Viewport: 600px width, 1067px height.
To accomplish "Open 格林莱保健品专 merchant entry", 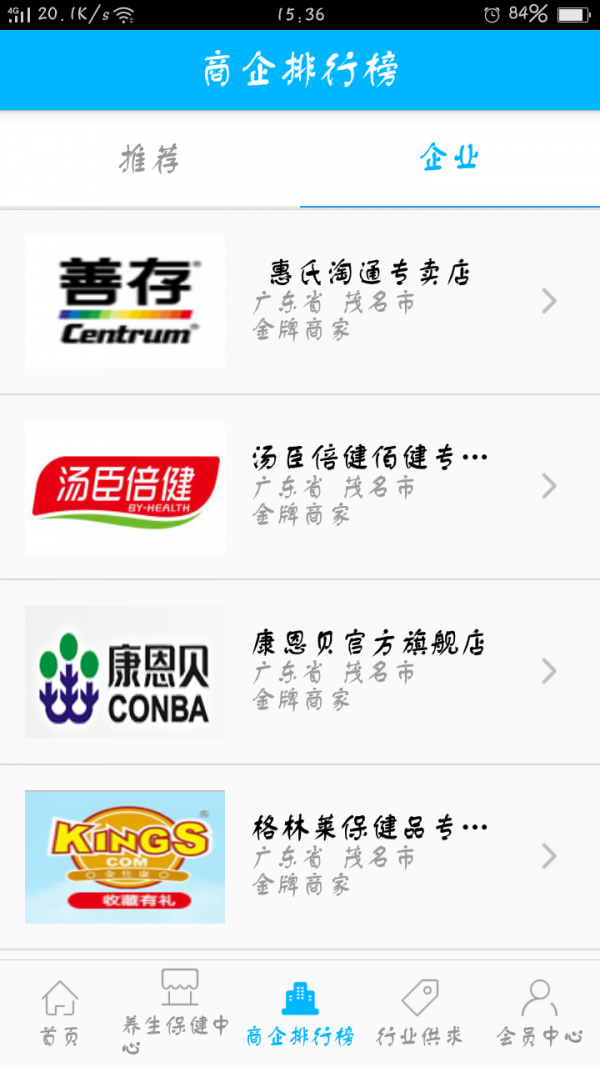I will tap(300, 856).
